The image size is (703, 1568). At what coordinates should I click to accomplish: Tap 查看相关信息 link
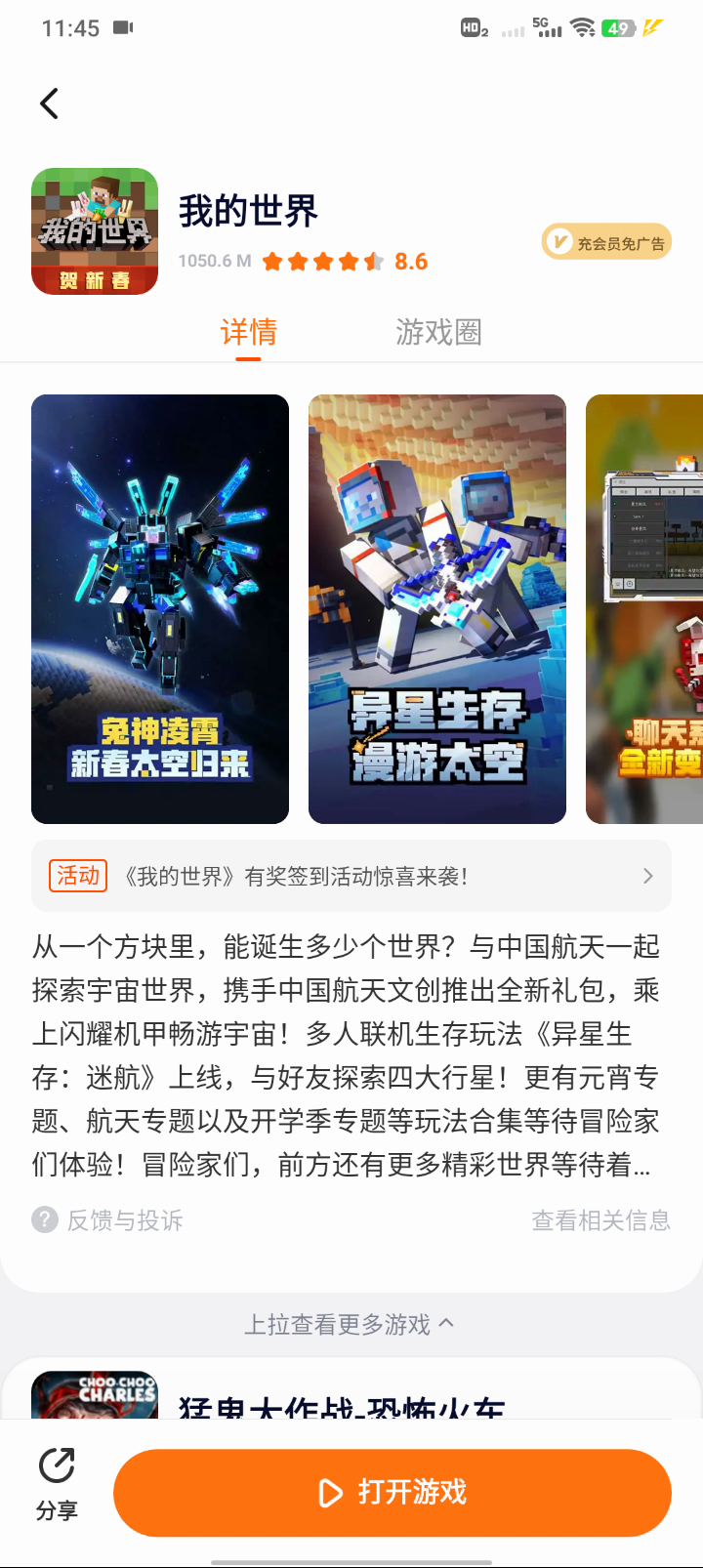[600, 1220]
